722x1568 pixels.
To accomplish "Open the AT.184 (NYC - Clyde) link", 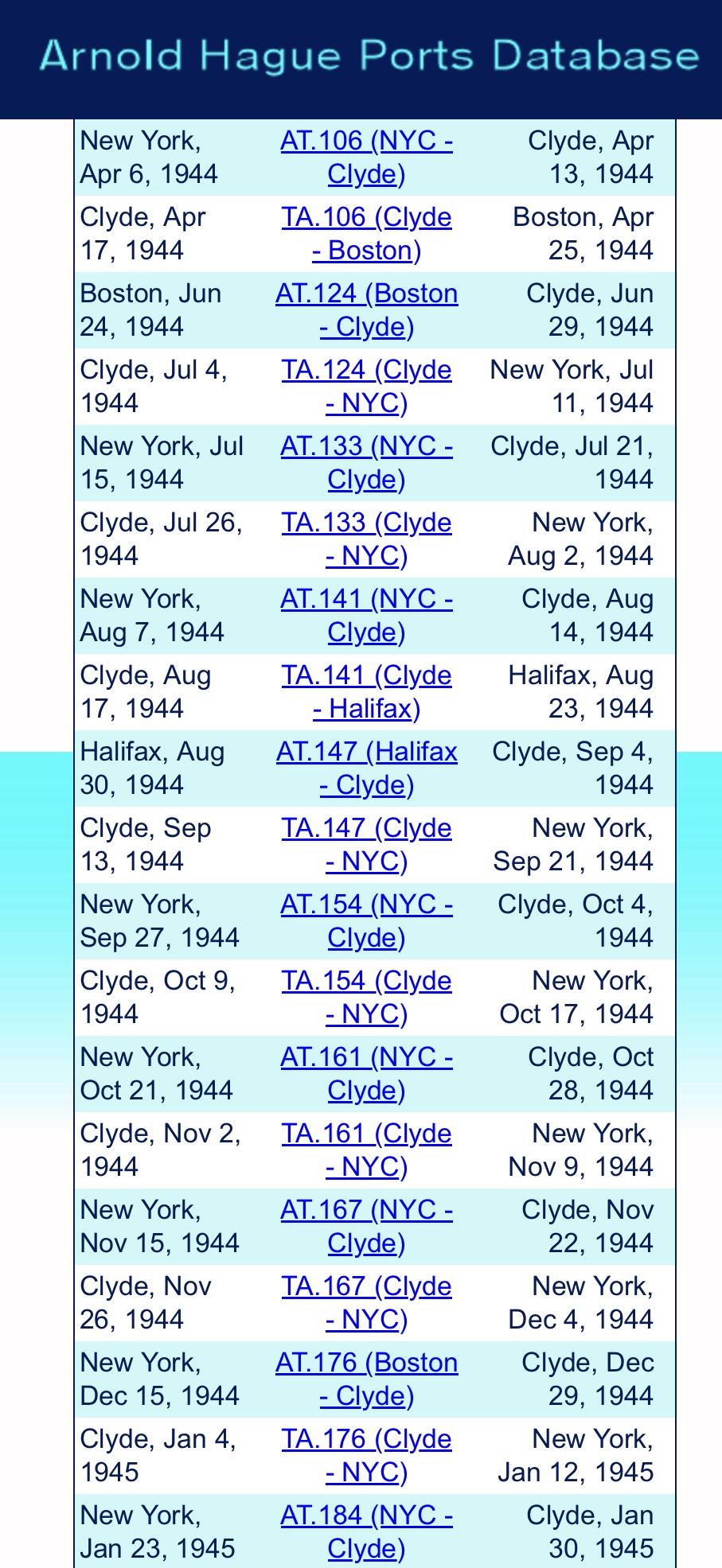I will 366,1516.
